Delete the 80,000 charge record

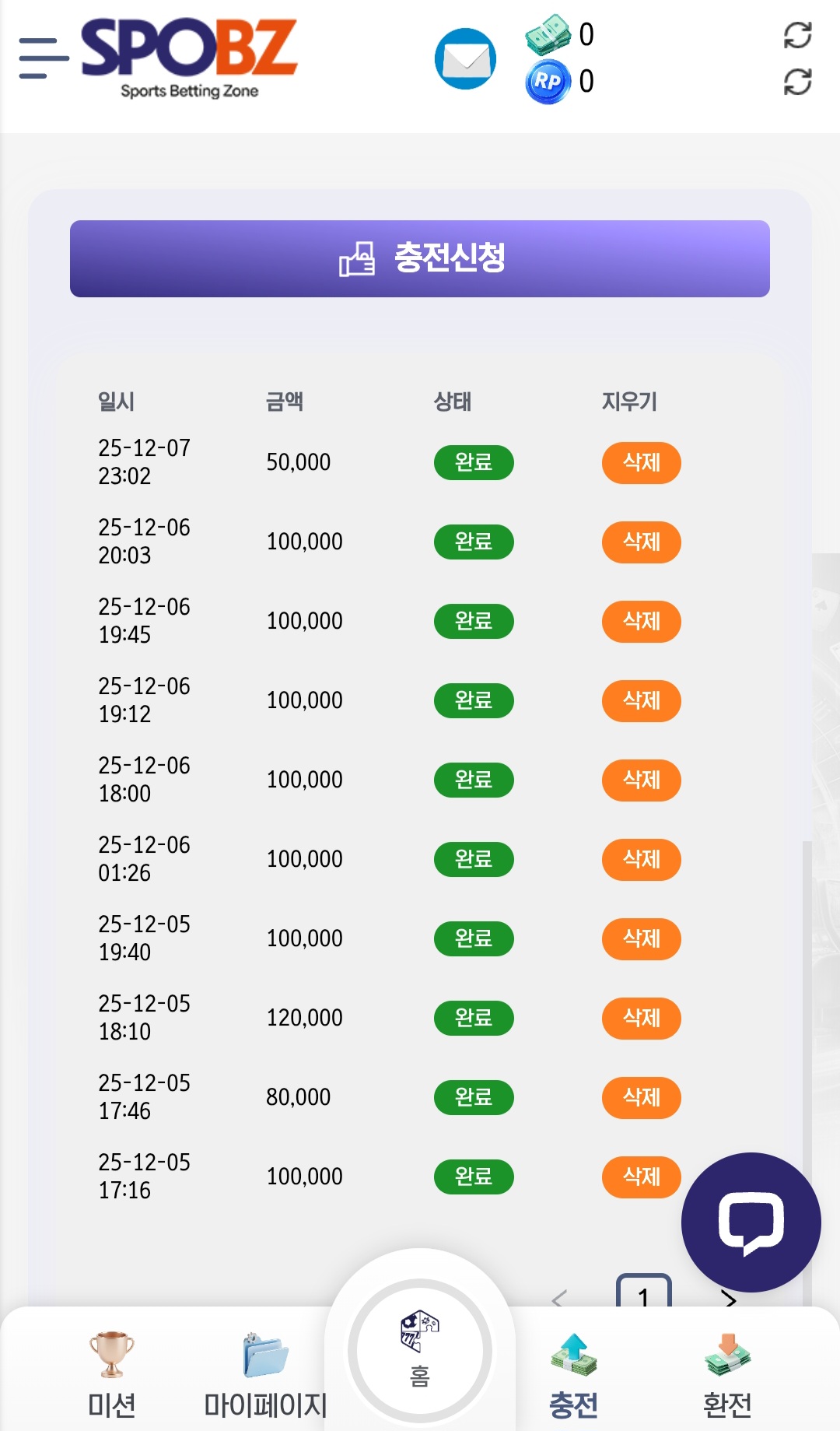(x=641, y=1098)
